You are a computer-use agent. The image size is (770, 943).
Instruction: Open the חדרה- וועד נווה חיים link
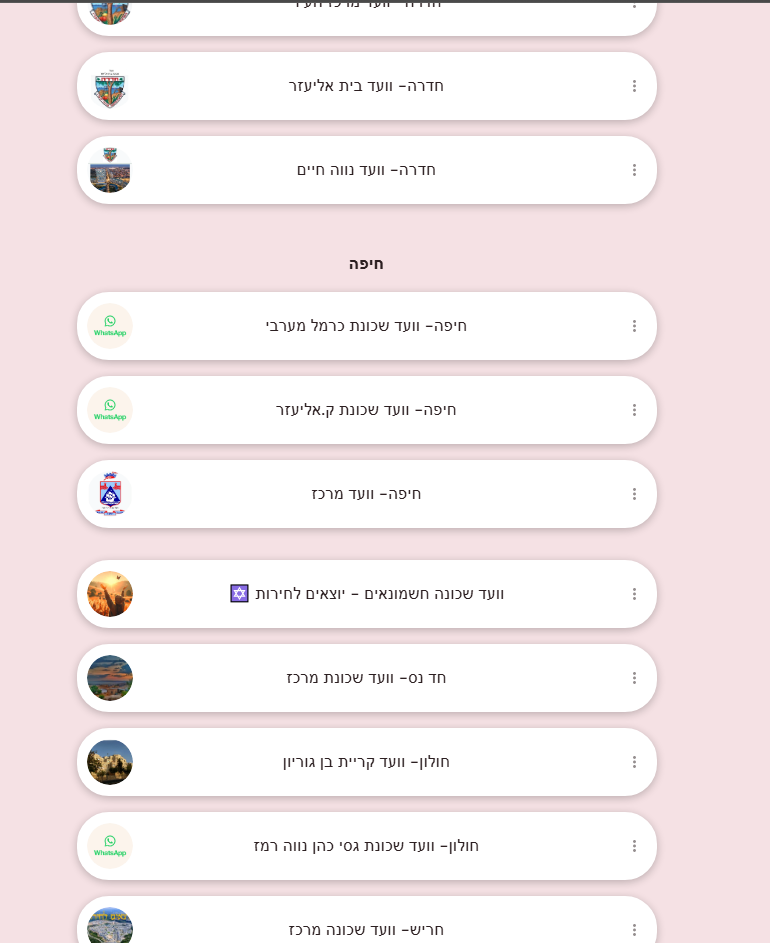pos(366,170)
